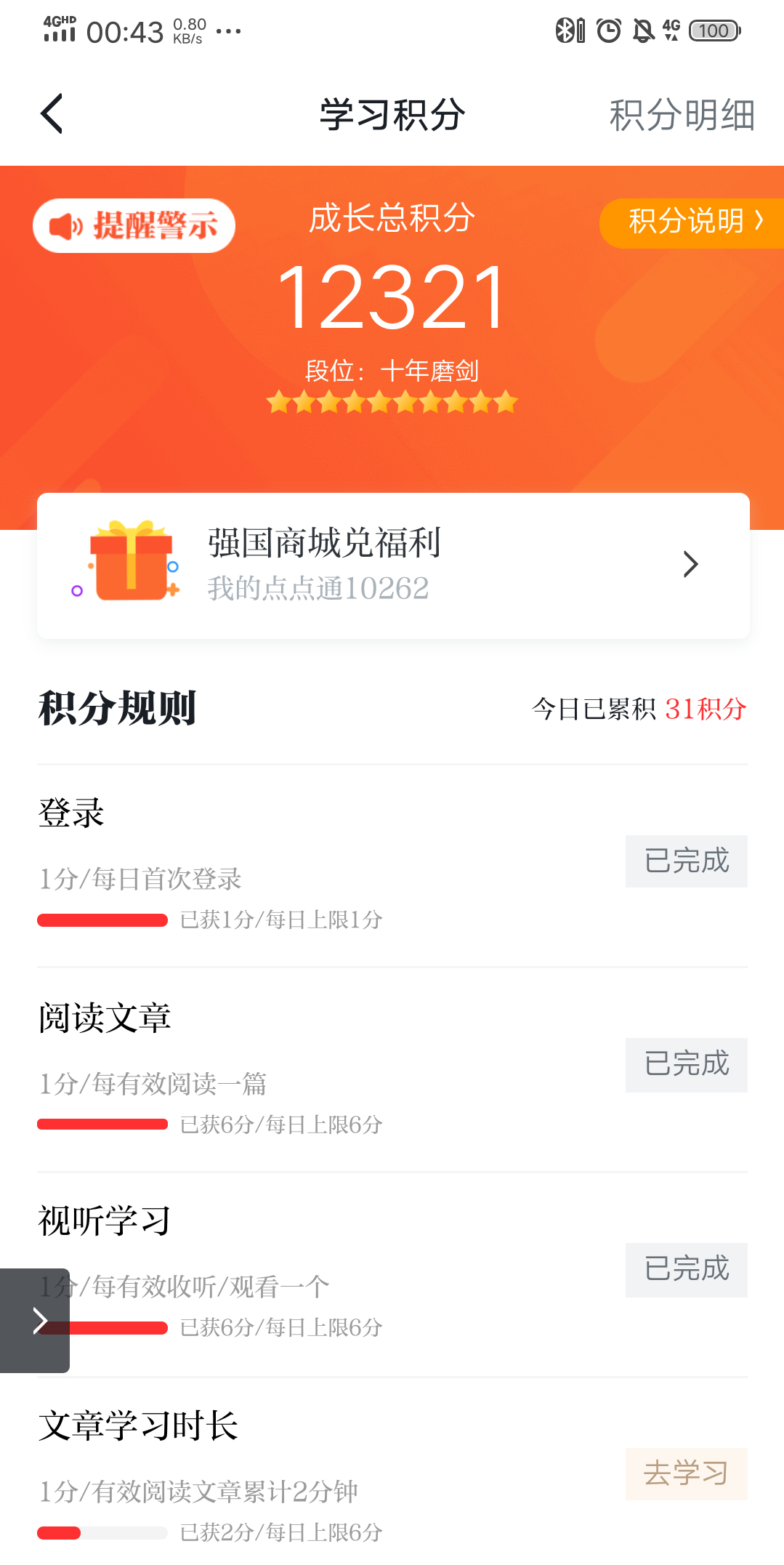Tap 去学习 for 文章学习时长

[x=686, y=1473]
